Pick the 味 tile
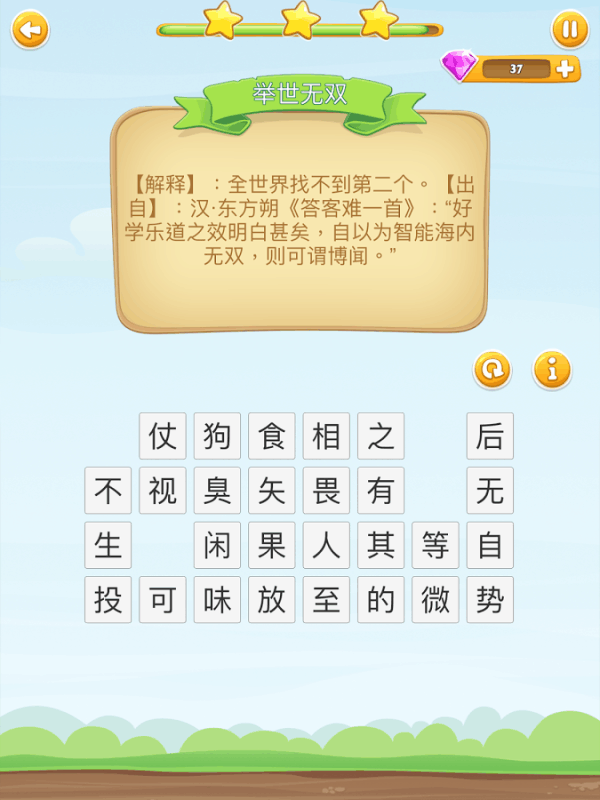This screenshot has height=800, width=600. point(217,600)
